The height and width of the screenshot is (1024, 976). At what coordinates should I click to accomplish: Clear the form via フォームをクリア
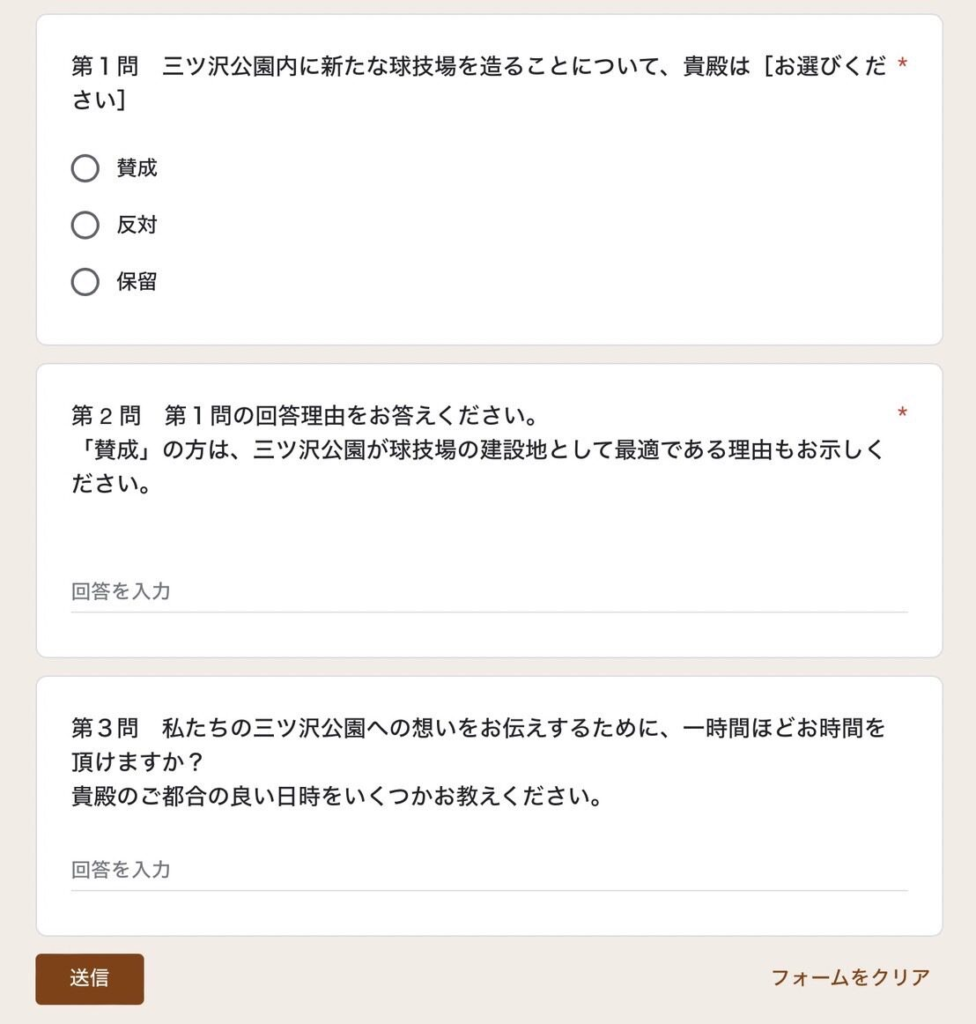coord(850,978)
